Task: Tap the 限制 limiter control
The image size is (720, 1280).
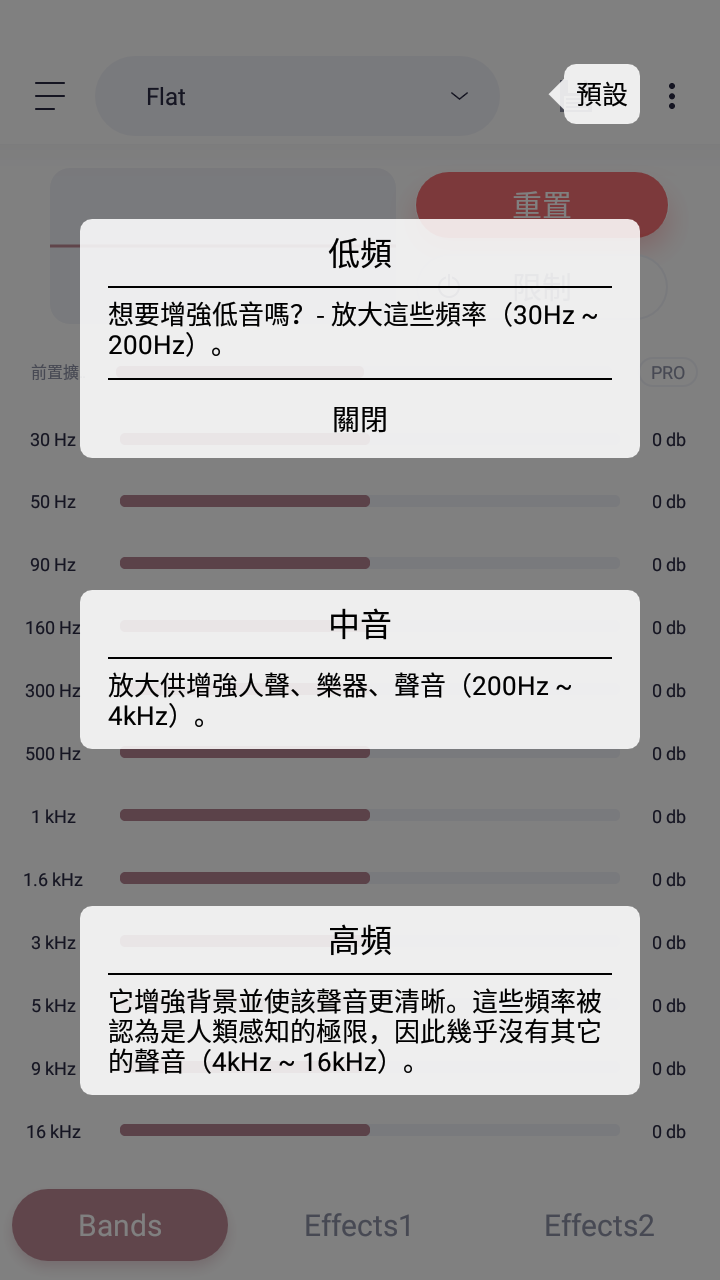Action: pyautogui.click(x=541, y=287)
